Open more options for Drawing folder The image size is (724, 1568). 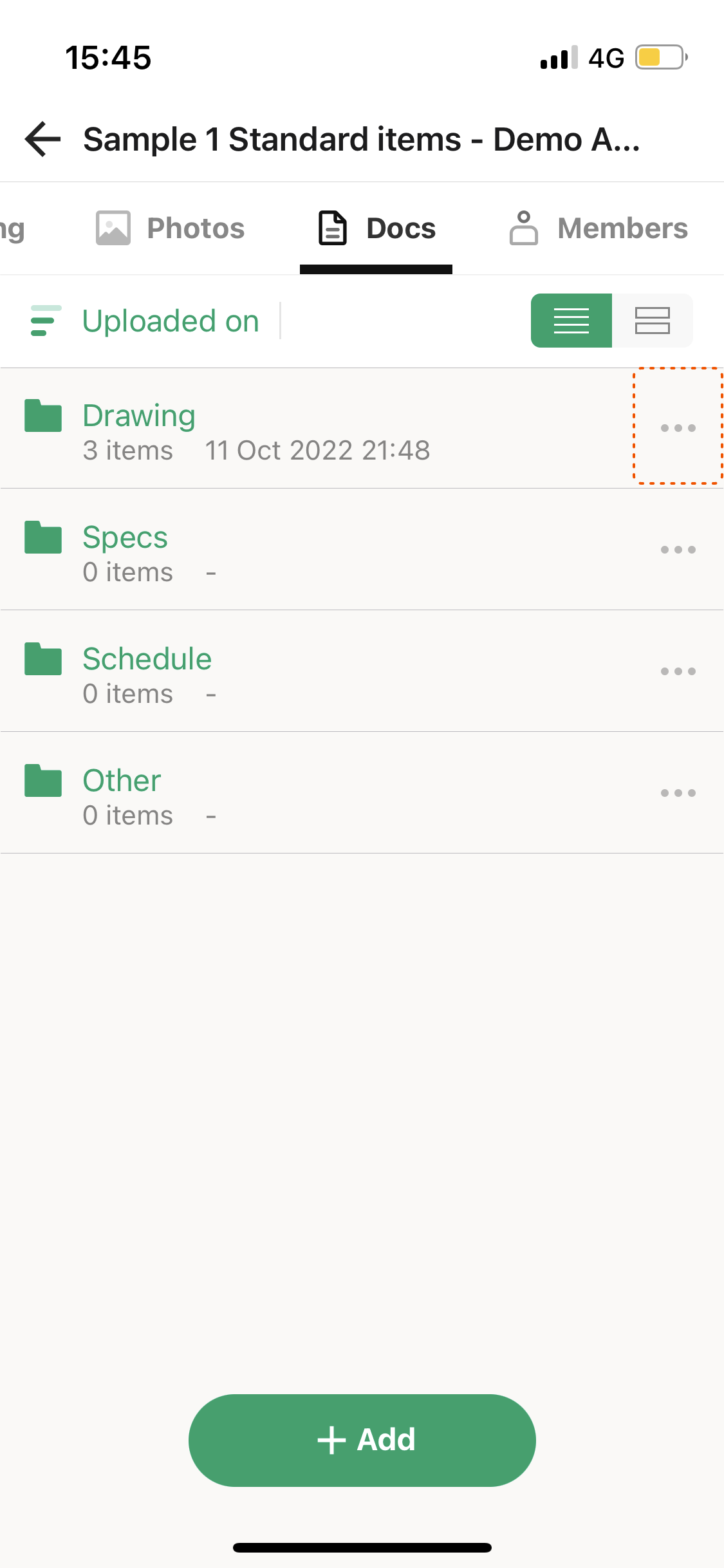point(678,427)
